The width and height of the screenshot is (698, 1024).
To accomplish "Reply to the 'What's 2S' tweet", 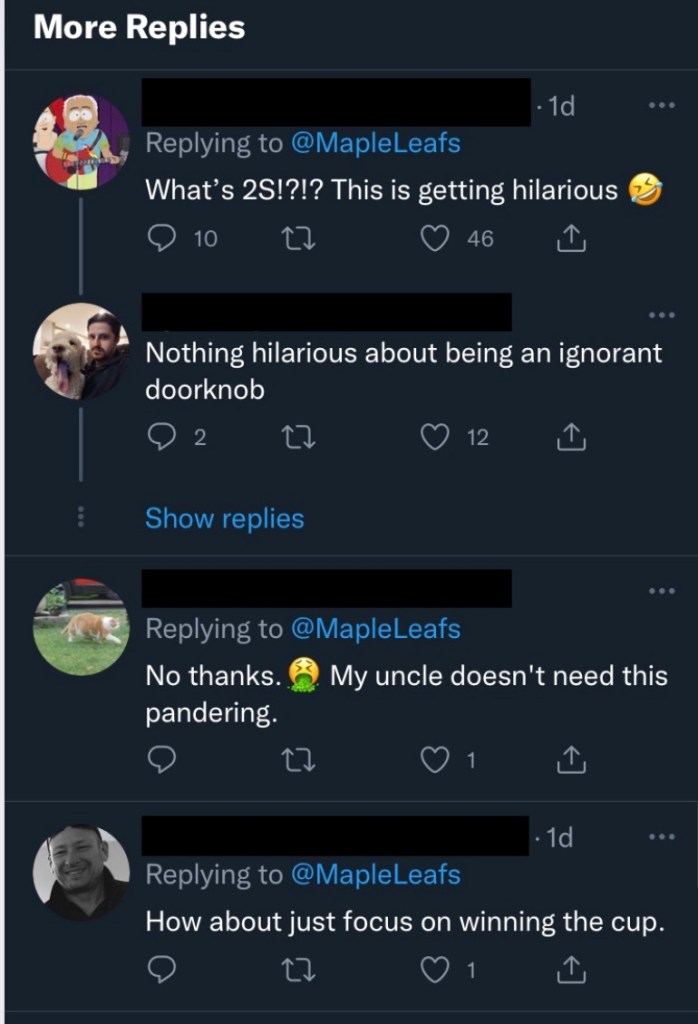I will coord(162,238).
